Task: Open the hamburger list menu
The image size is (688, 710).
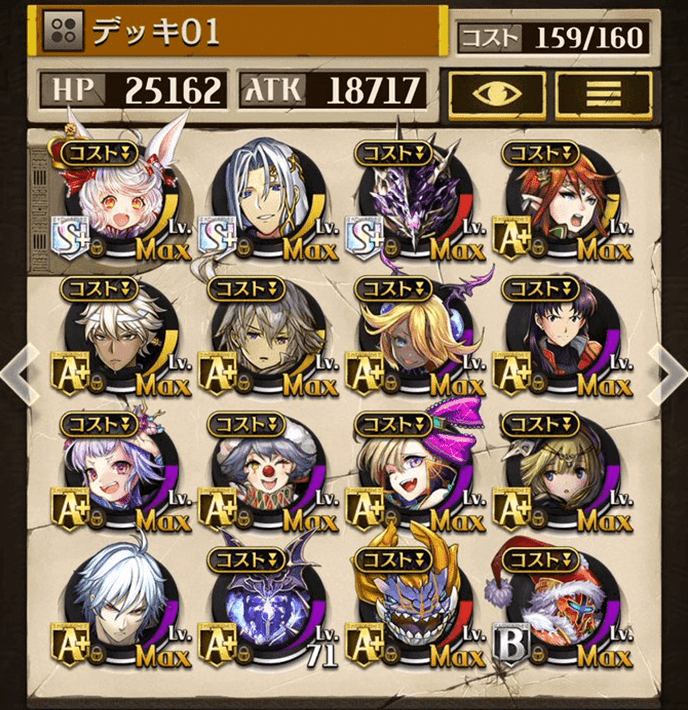Action: 603,93
